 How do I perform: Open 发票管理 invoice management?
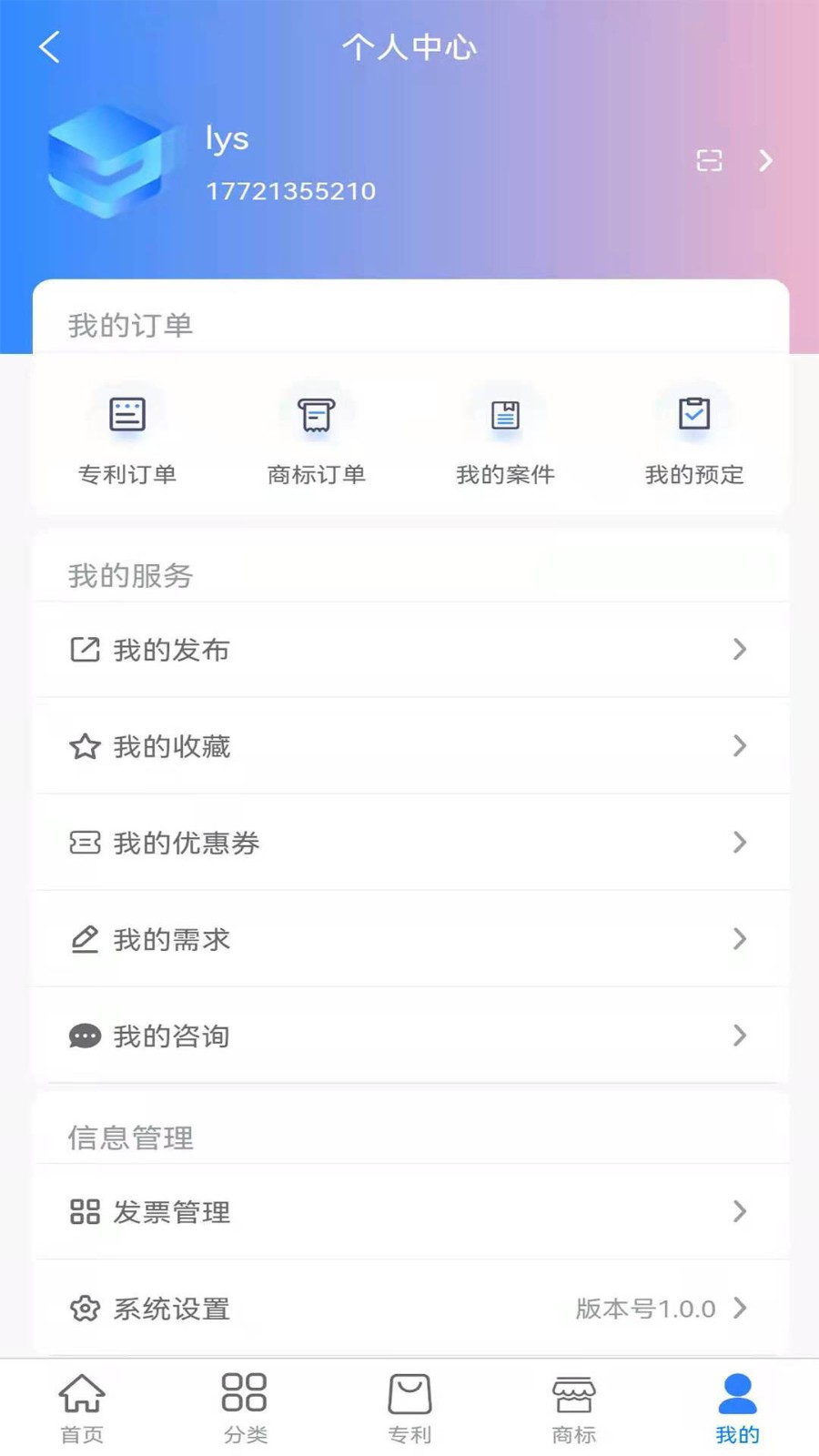pos(409,1212)
